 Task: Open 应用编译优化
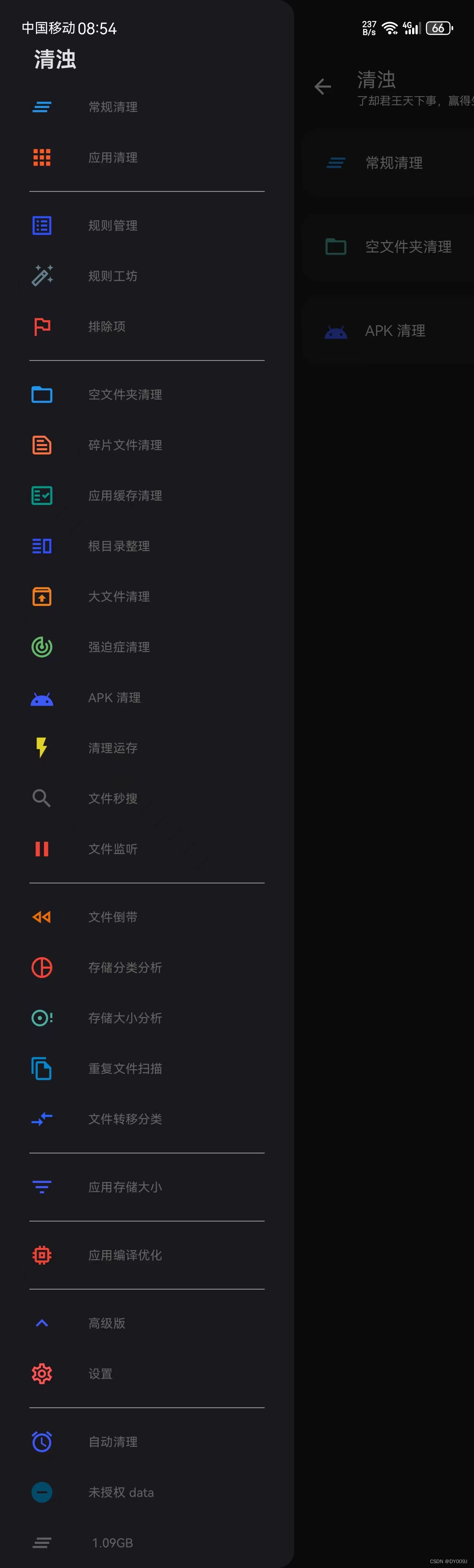[x=125, y=1255]
